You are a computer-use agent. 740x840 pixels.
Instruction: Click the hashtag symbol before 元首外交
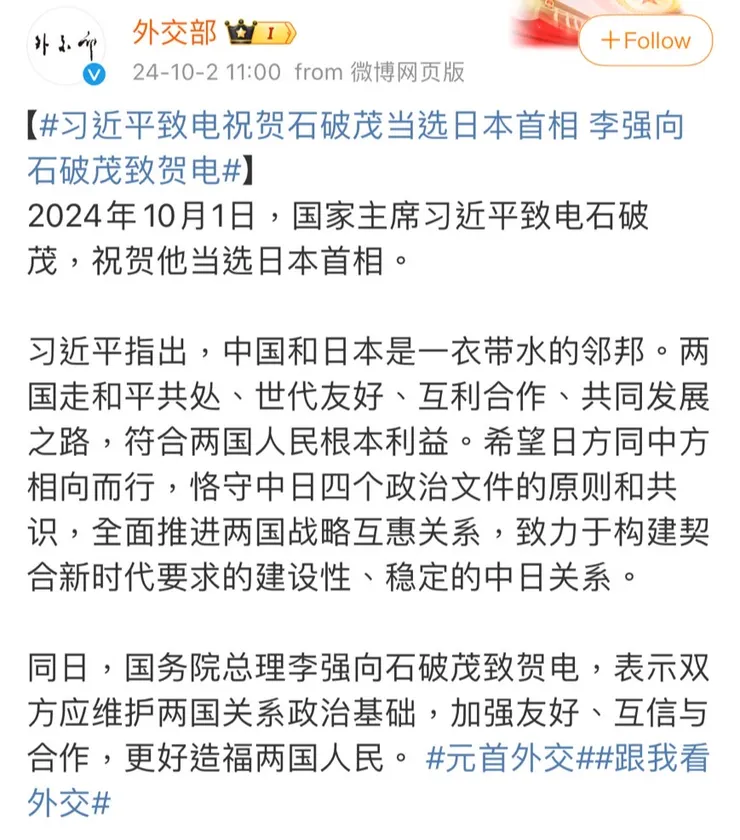[x=438, y=757]
